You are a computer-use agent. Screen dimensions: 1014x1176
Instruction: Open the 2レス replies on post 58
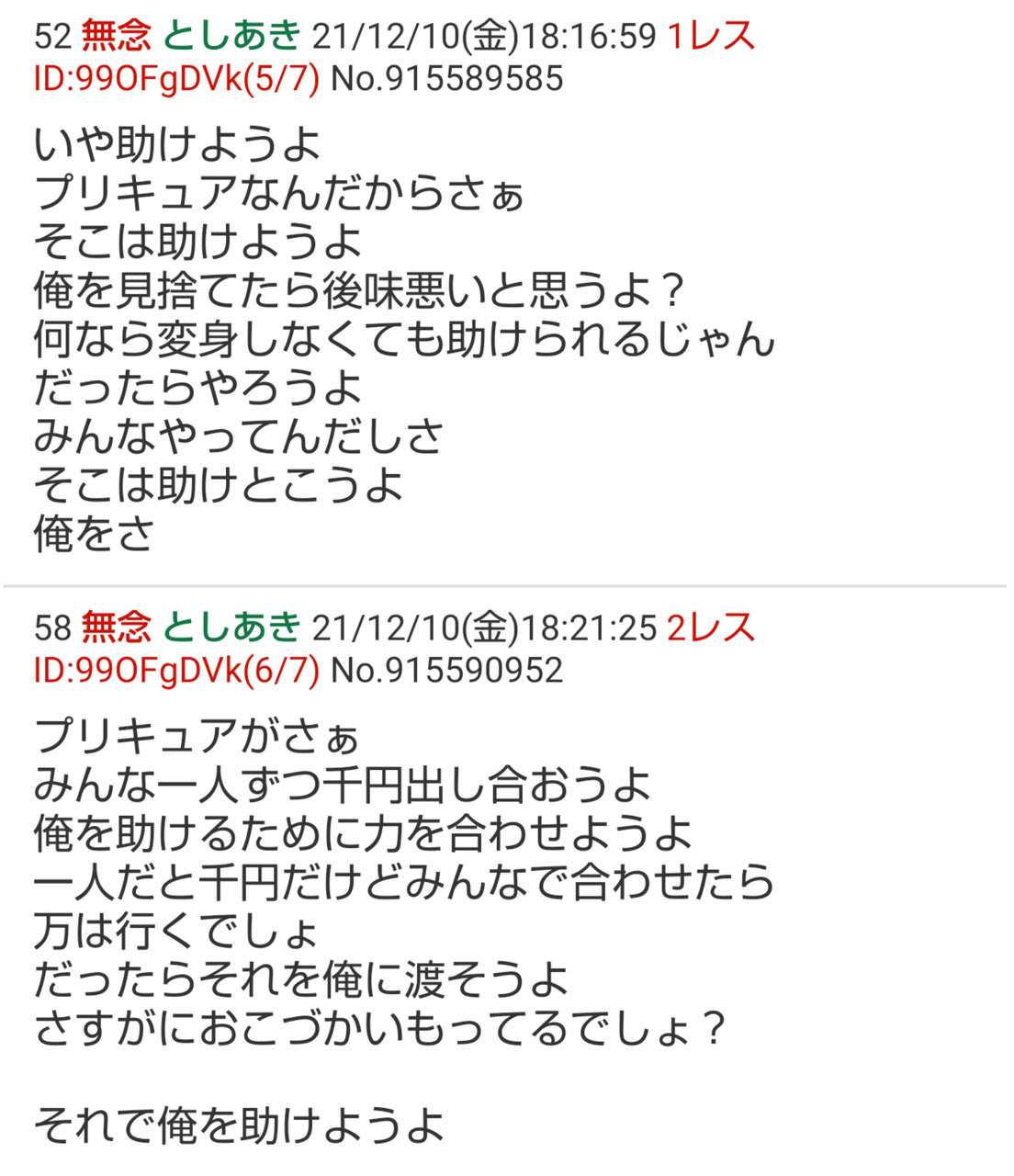point(711,628)
